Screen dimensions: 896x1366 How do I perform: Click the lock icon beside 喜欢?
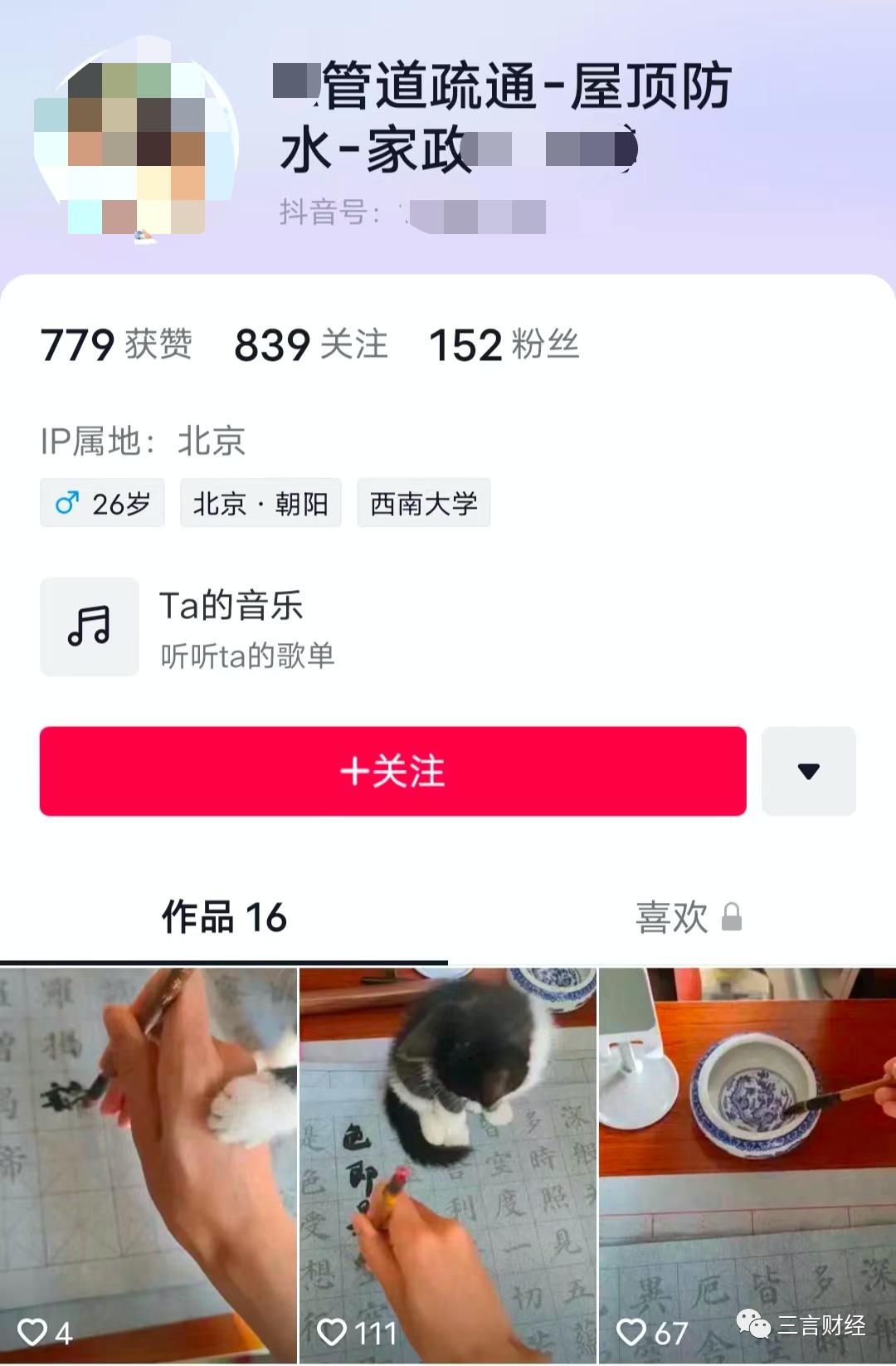point(733,918)
